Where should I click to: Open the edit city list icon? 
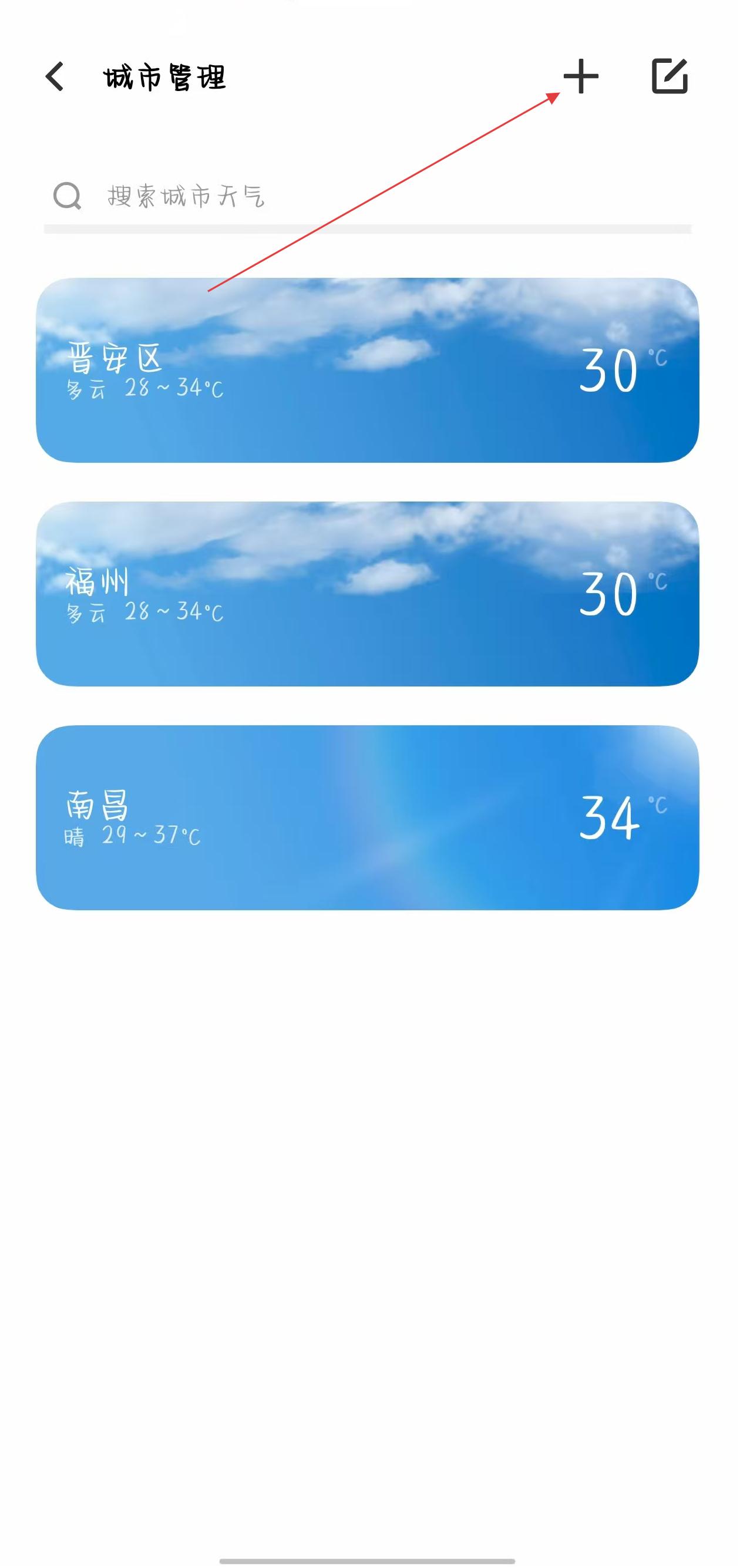point(670,77)
